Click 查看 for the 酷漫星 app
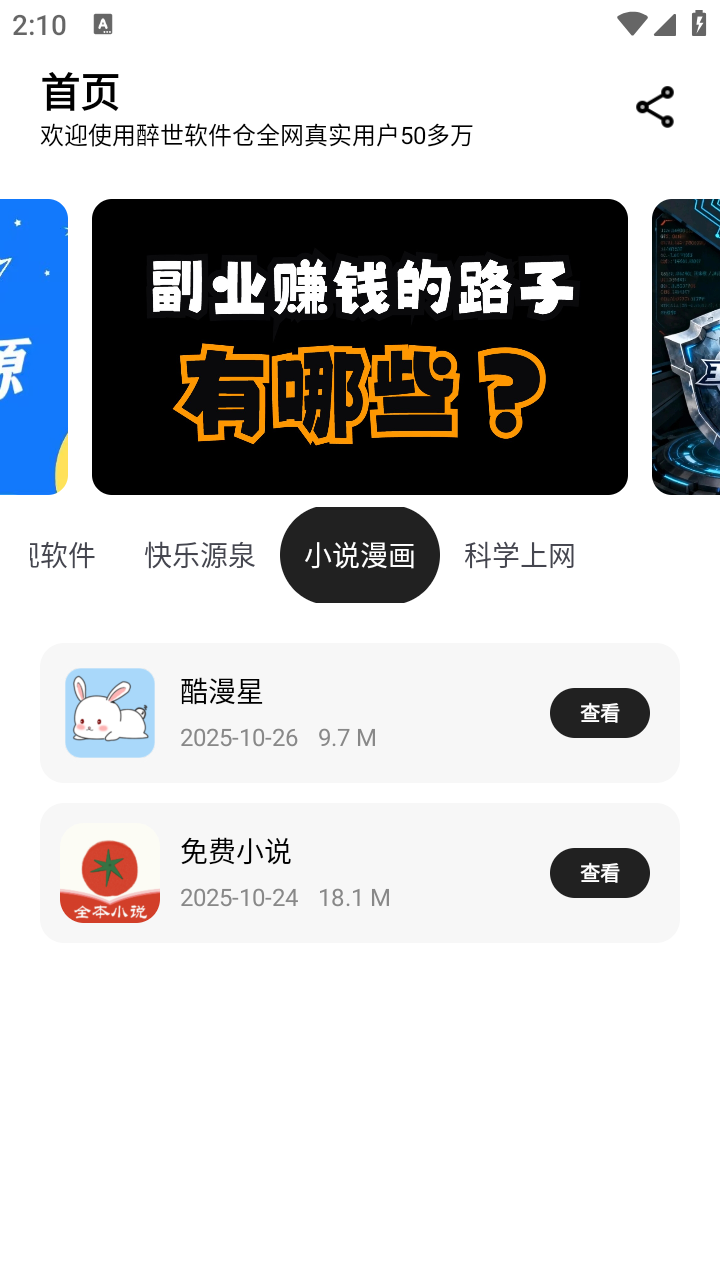This screenshot has width=720, height=1280. [599, 713]
